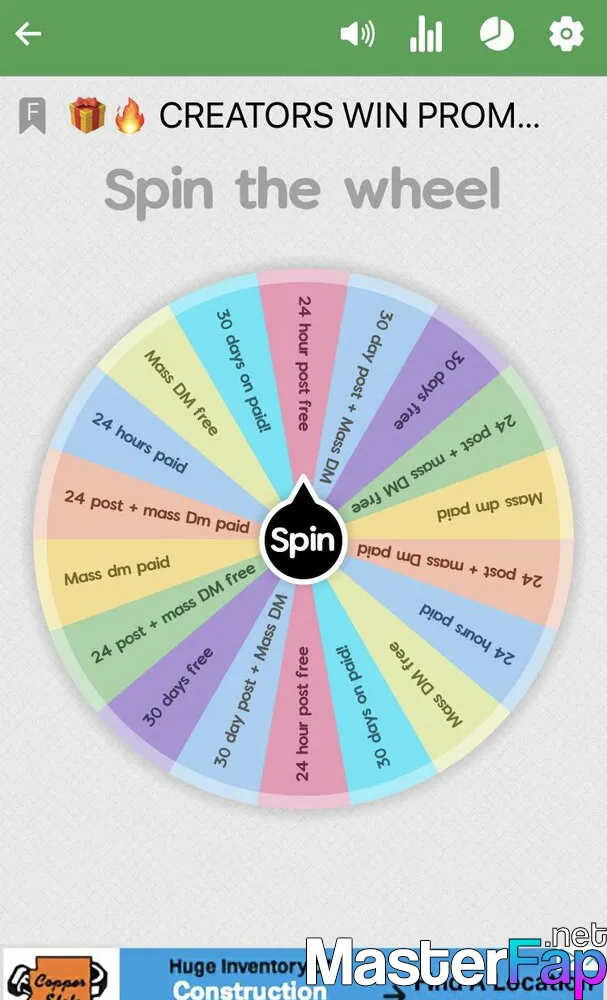The image size is (607, 1000).
Task: Mute the wheel sound
Action: 358,34
